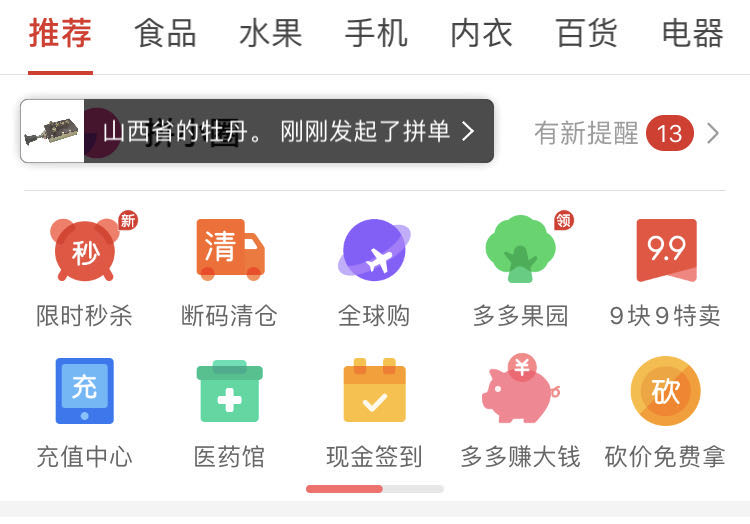Open 限时秒杀 flash sale
The image size is (750, 524).
[85, 270]
